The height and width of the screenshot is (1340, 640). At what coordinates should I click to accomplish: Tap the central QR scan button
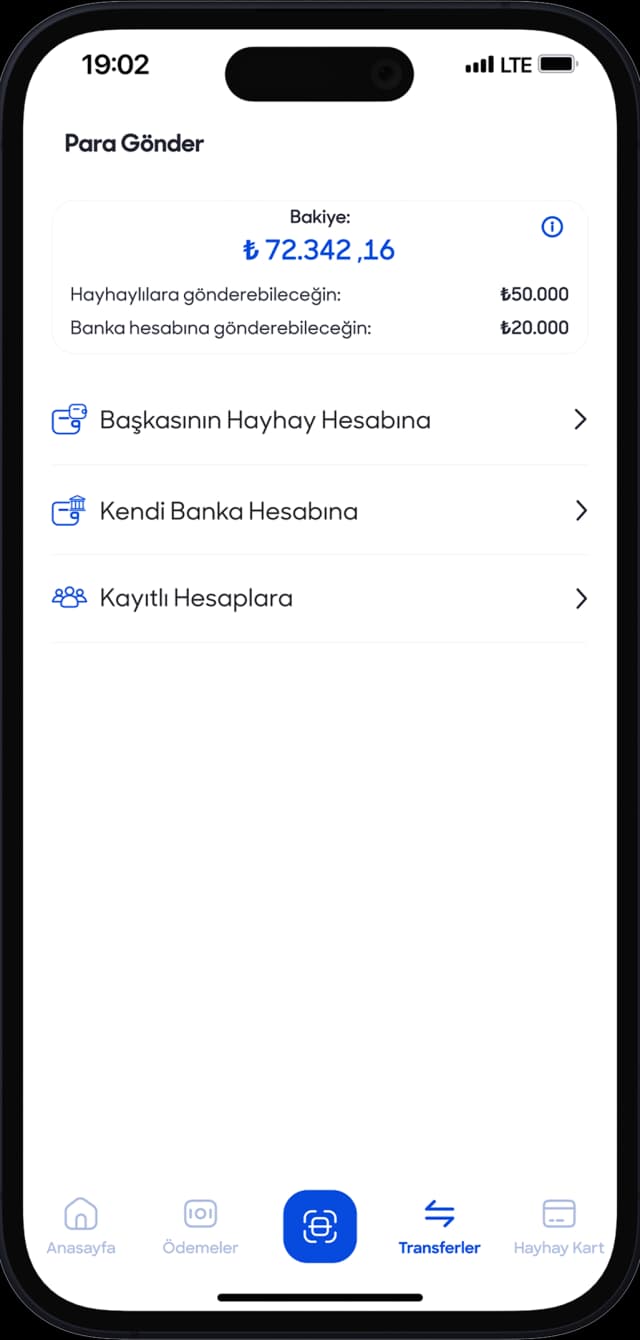(x=320, y=1226)
